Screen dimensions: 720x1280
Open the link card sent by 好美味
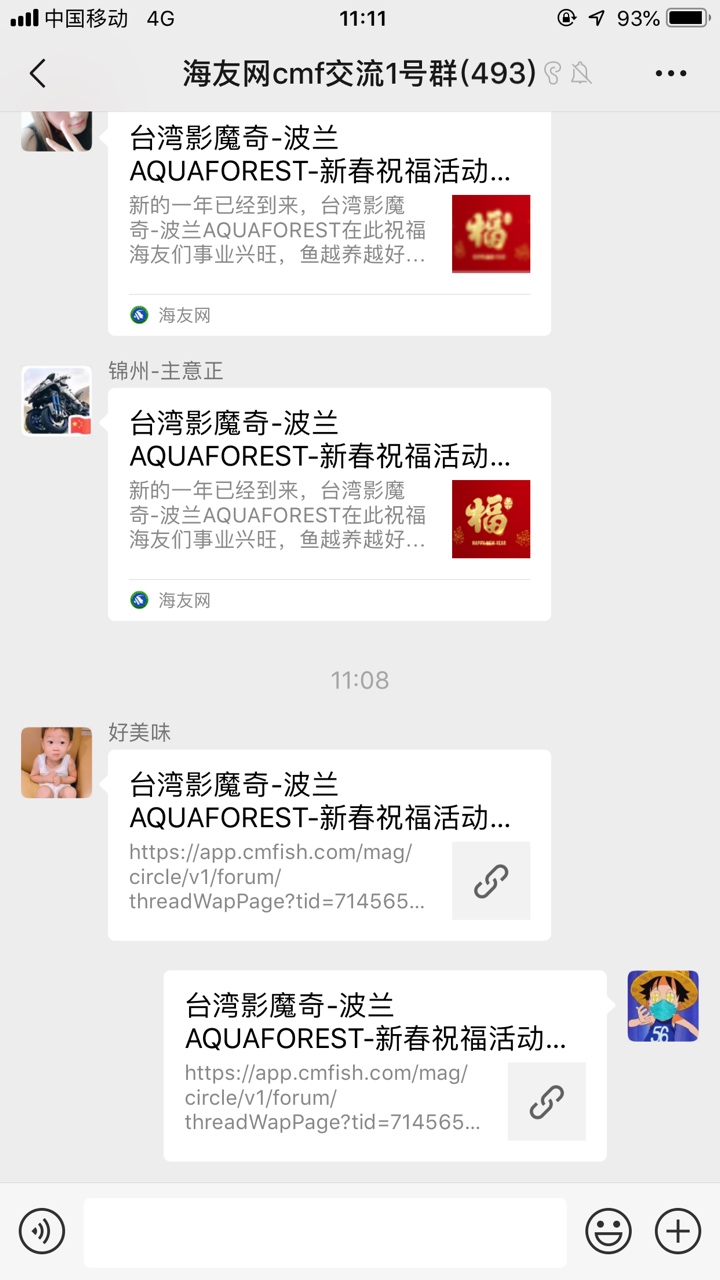tap(329, 845)
